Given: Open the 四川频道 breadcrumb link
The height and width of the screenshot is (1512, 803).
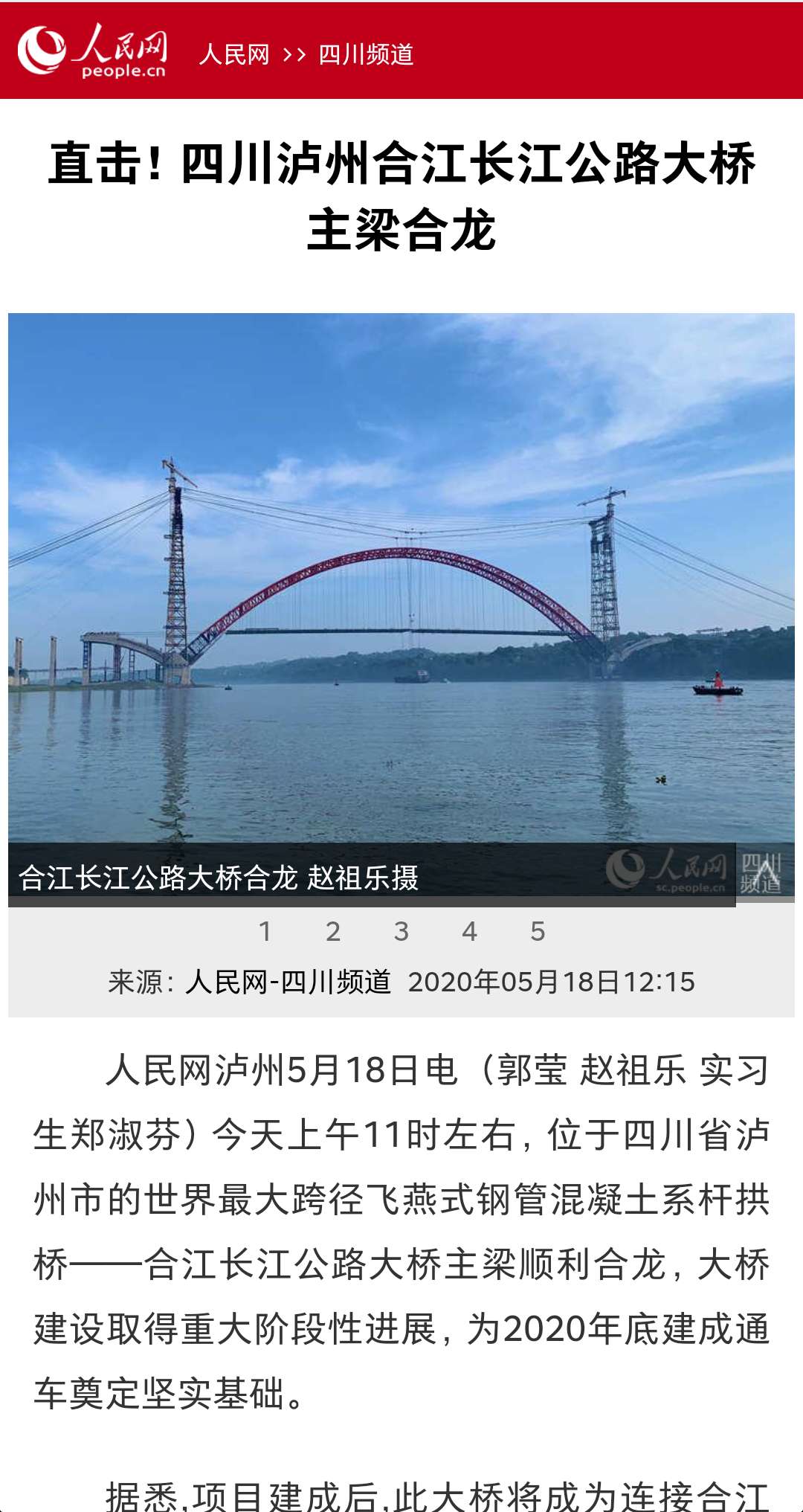Looking at the screenshot, I should 366,54.
